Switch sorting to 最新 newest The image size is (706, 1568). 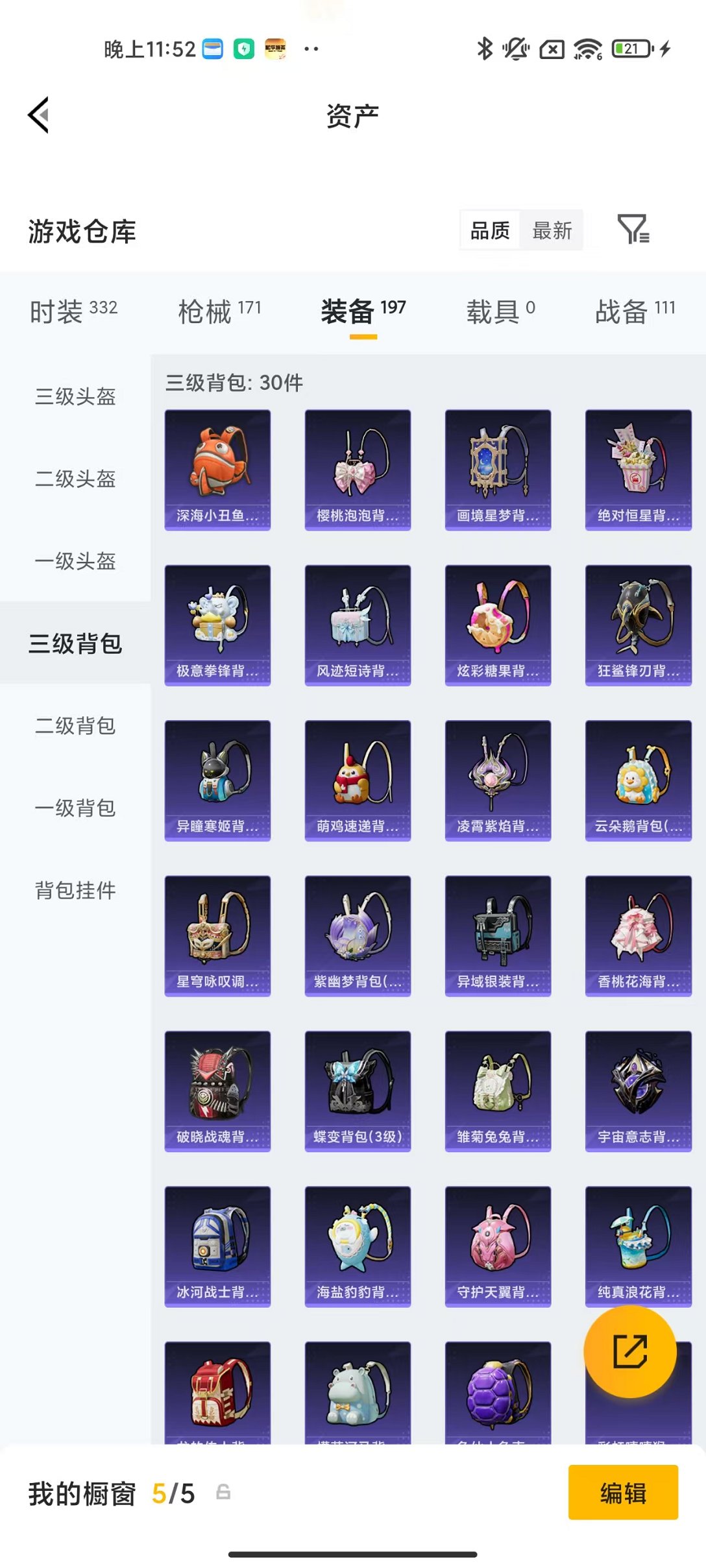(x=552, y=230)
